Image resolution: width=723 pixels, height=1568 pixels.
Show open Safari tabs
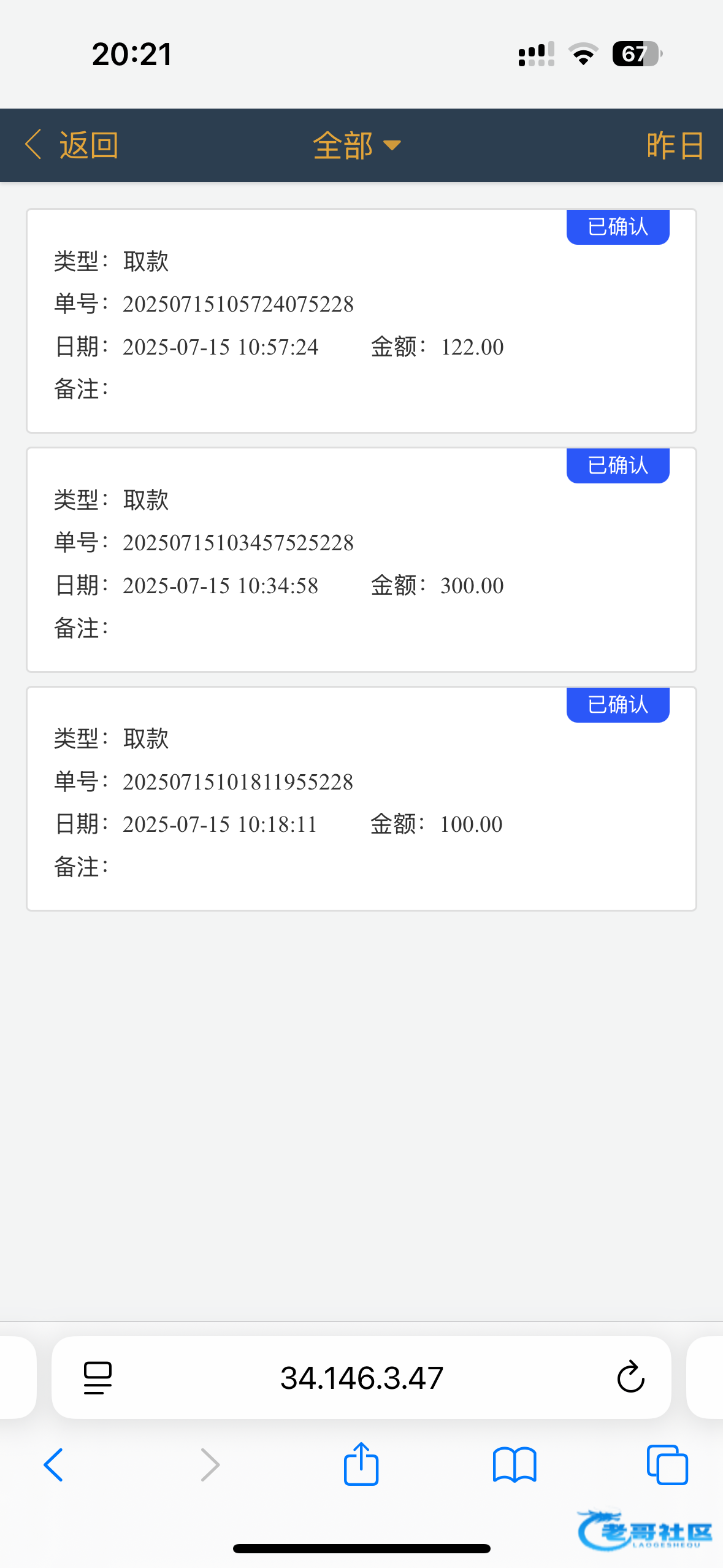tap(667, 1465)
